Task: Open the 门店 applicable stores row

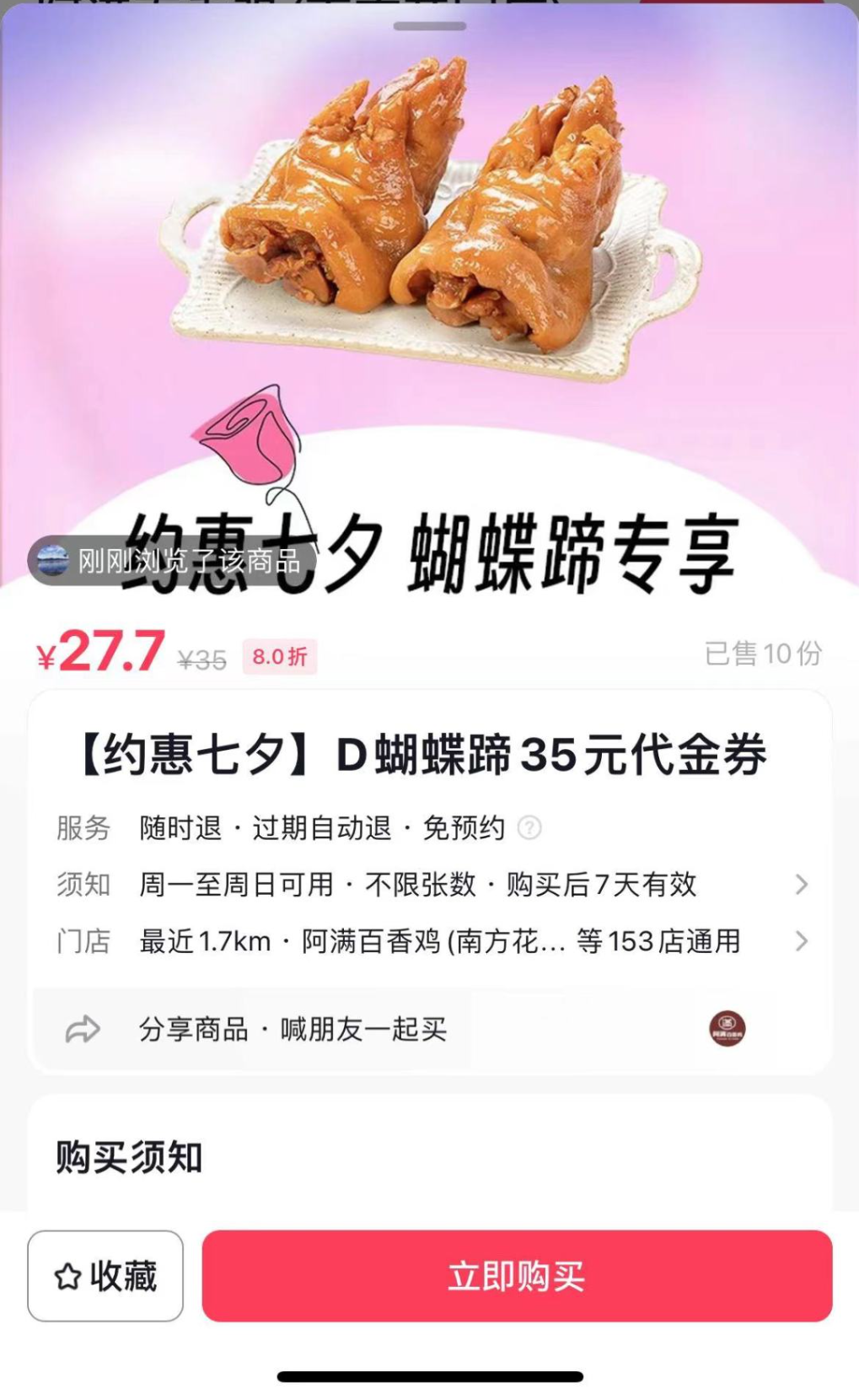Action: 432,940
